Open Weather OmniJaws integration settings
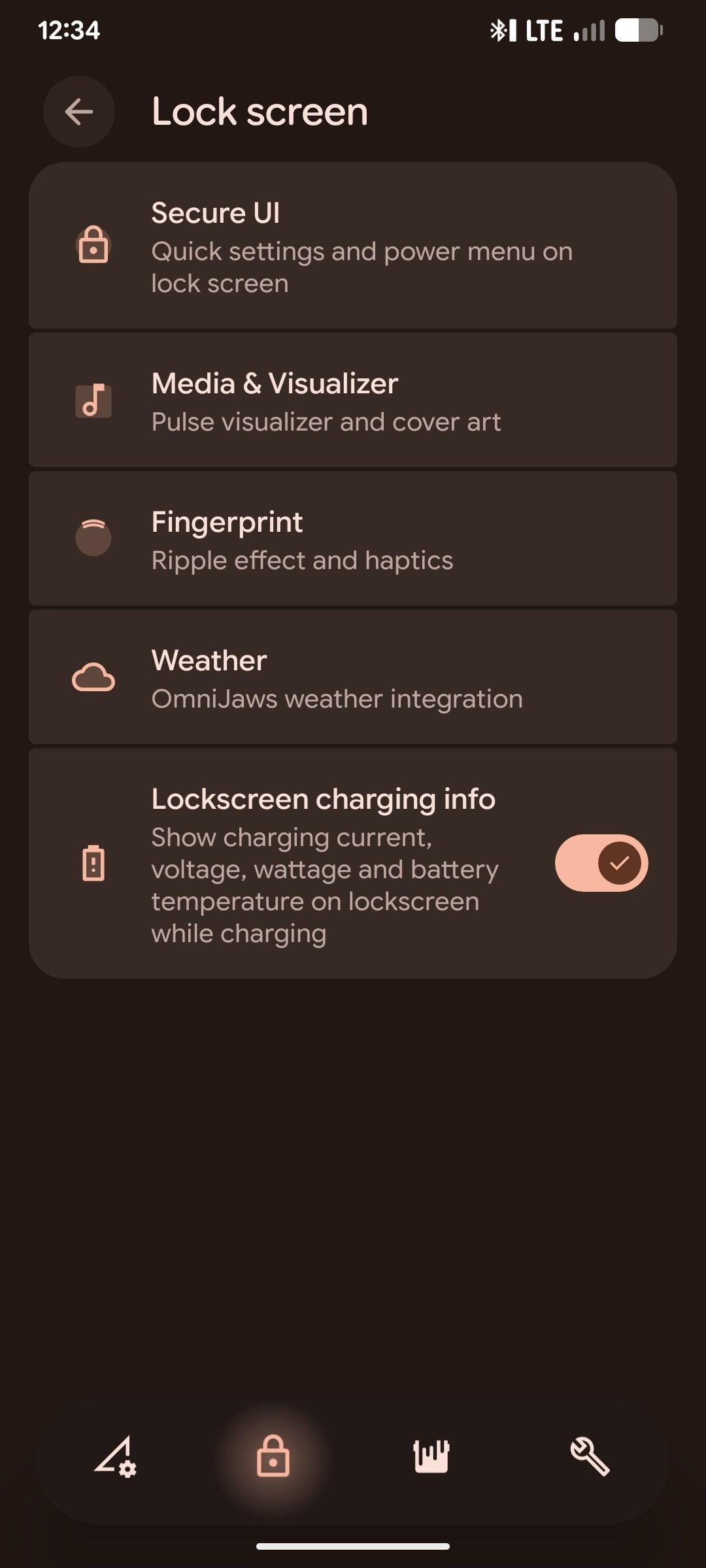706x1568 pixels. pyautogui.click(x=353, y=678)
